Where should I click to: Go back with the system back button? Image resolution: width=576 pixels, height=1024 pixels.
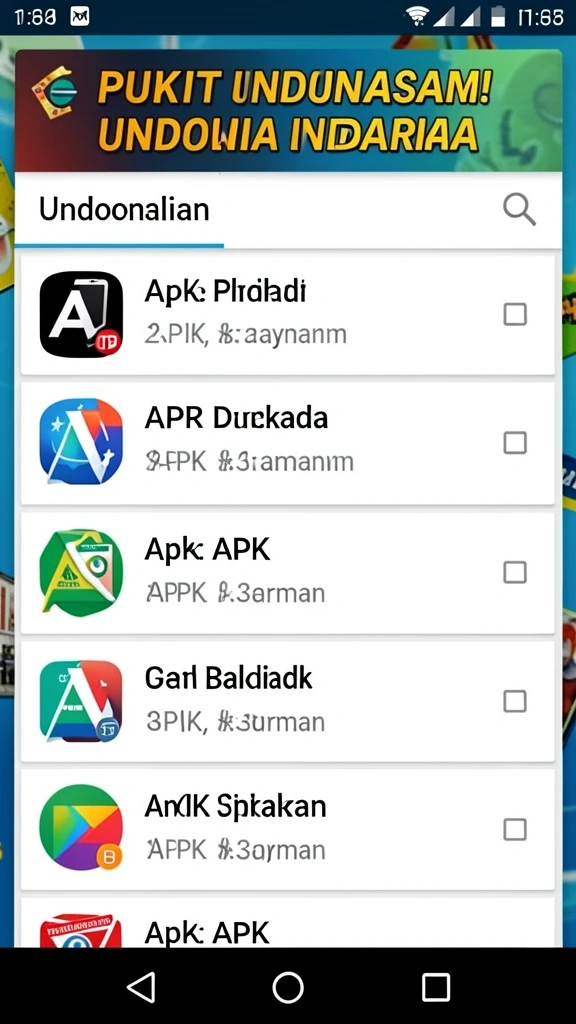[x=142, y=986]
